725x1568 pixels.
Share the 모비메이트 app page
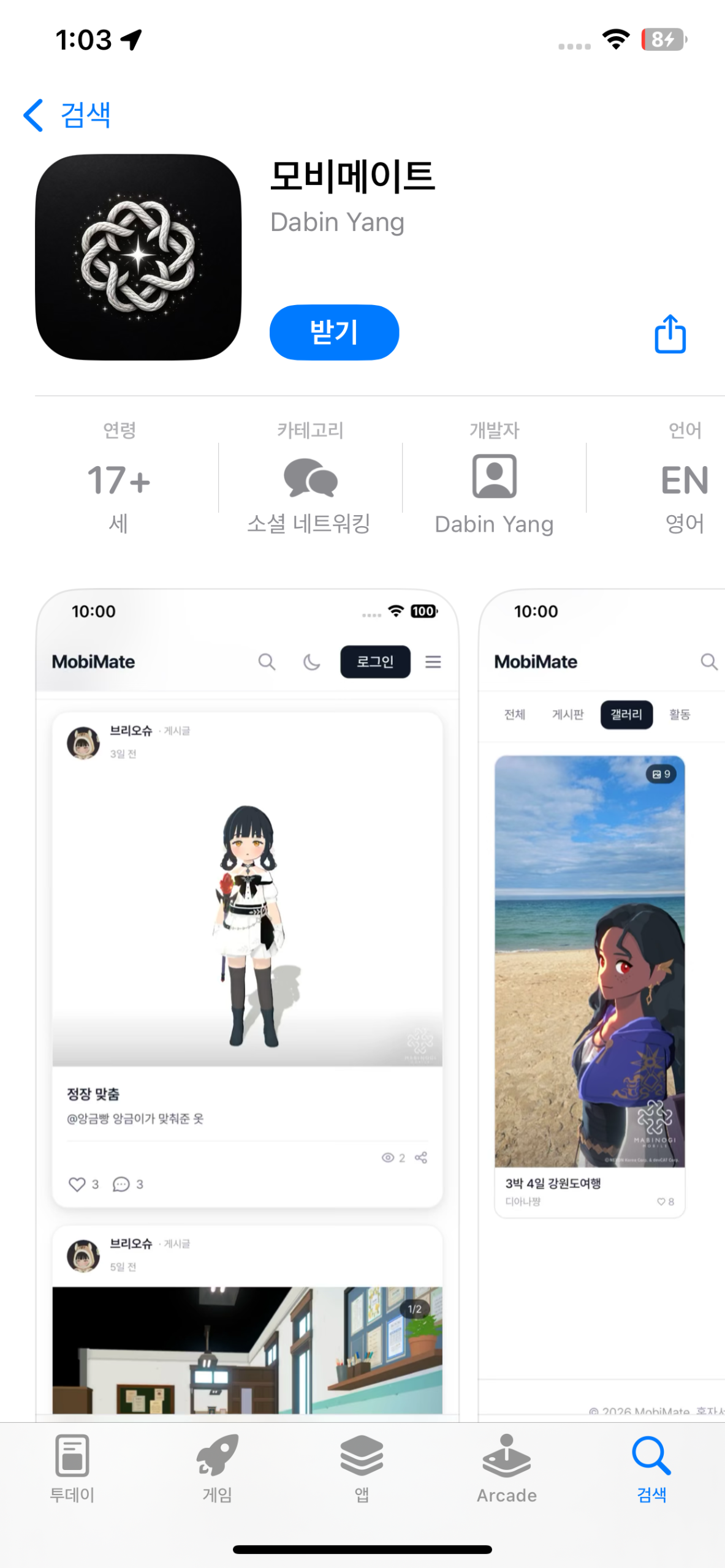click(x=670, y=334)
